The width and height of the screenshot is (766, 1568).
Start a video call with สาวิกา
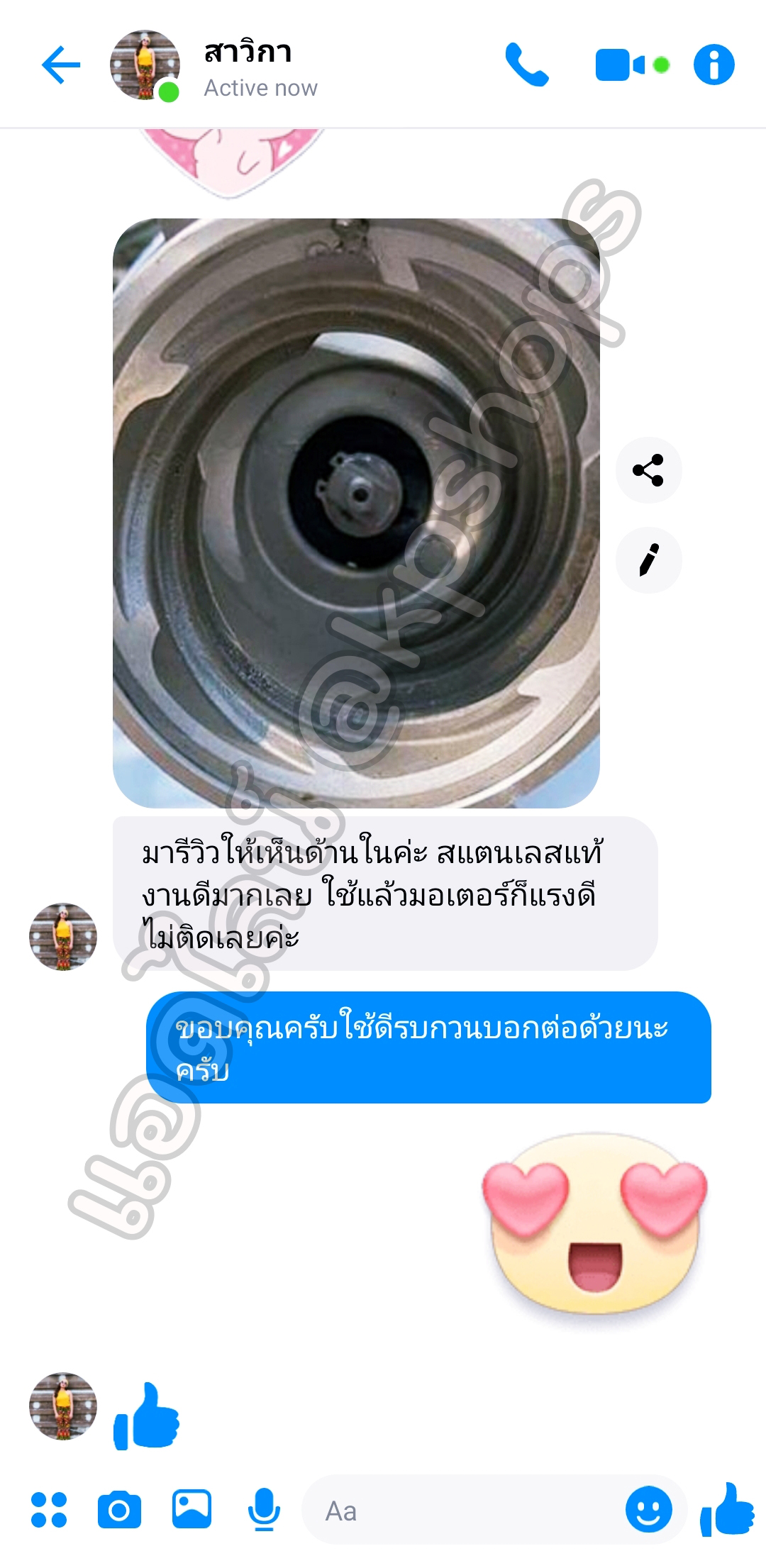click(x=621, y=65)
